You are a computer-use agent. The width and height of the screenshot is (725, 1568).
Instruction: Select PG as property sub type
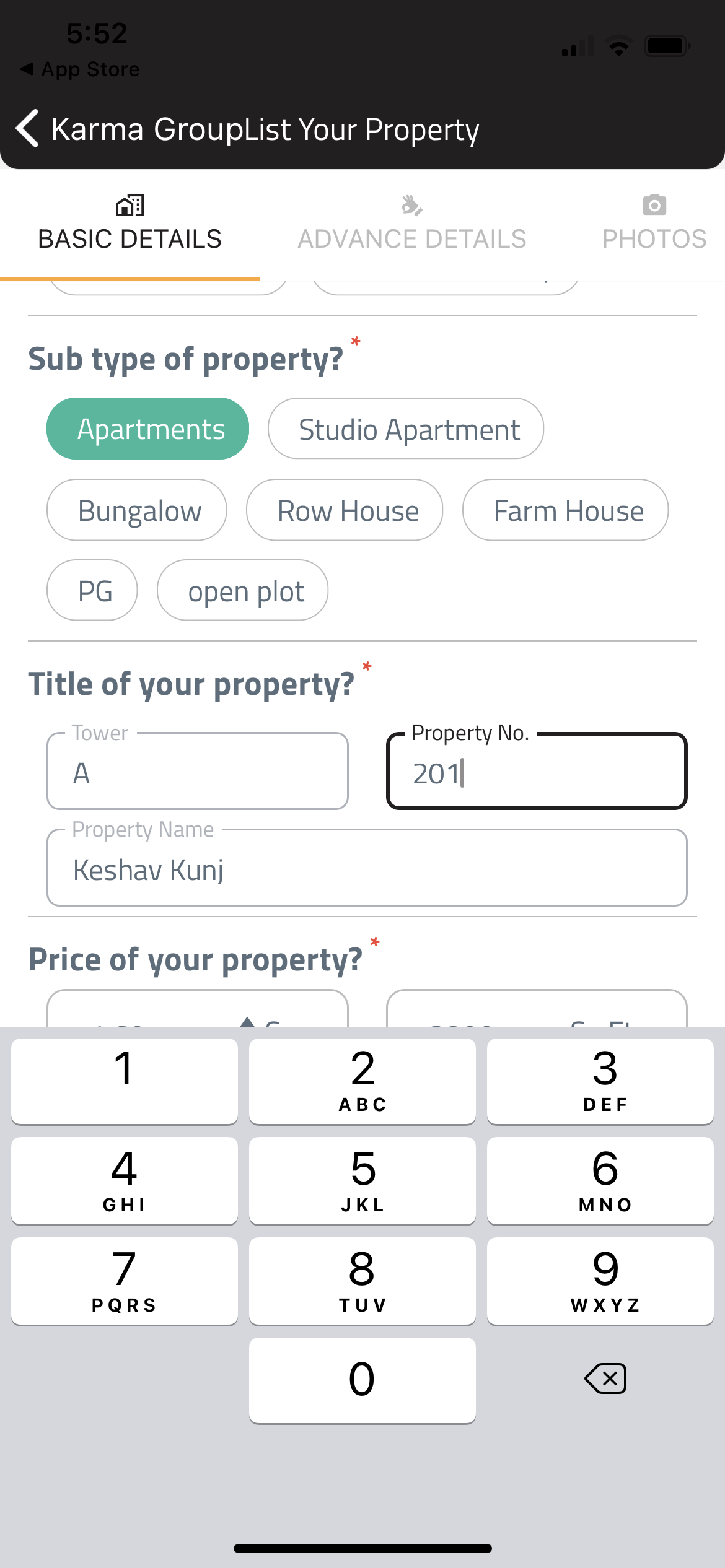tap(92, 590)
